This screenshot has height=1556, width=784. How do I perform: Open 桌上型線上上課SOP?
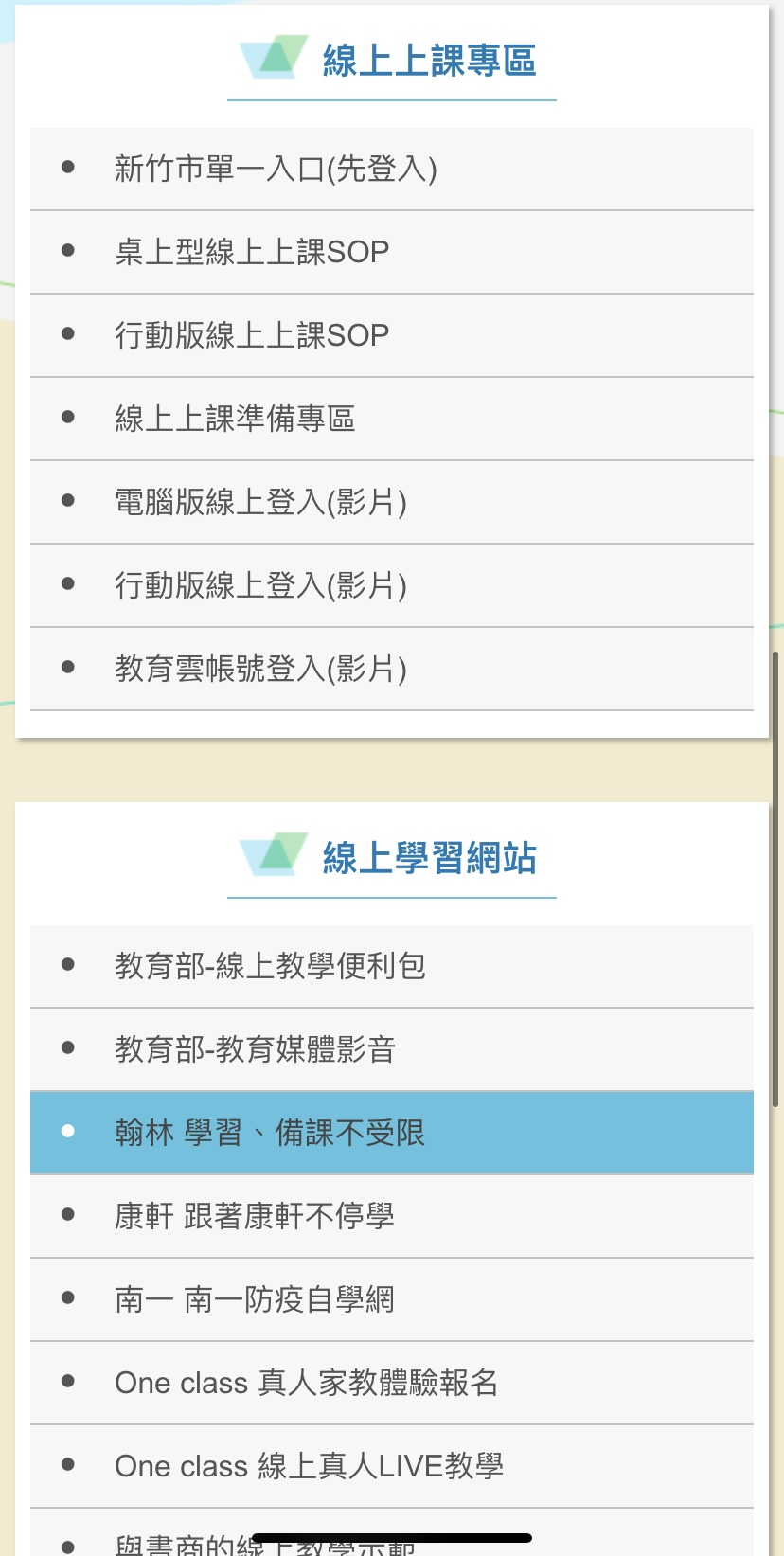pyautogui.click(x=252, y=253)
